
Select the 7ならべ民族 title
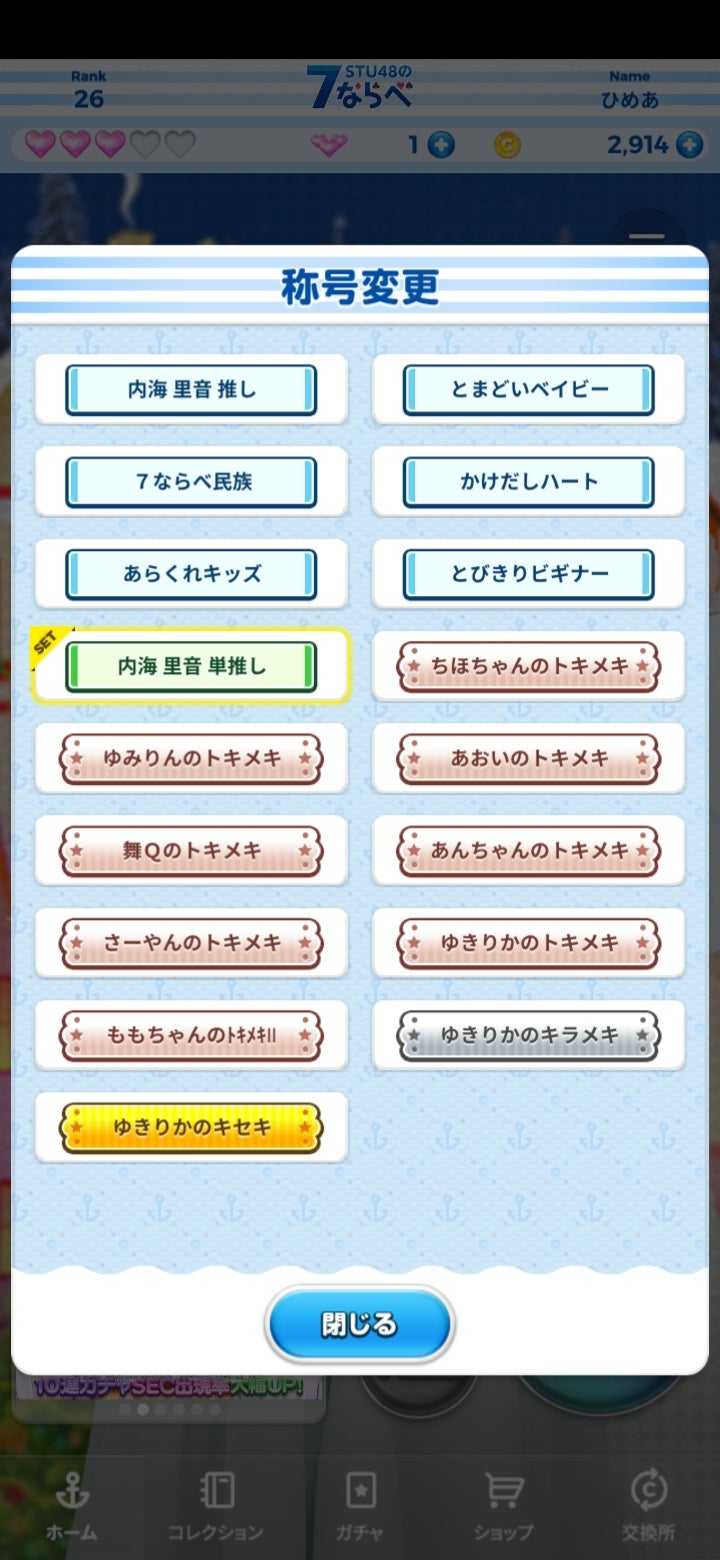[192, 481]
